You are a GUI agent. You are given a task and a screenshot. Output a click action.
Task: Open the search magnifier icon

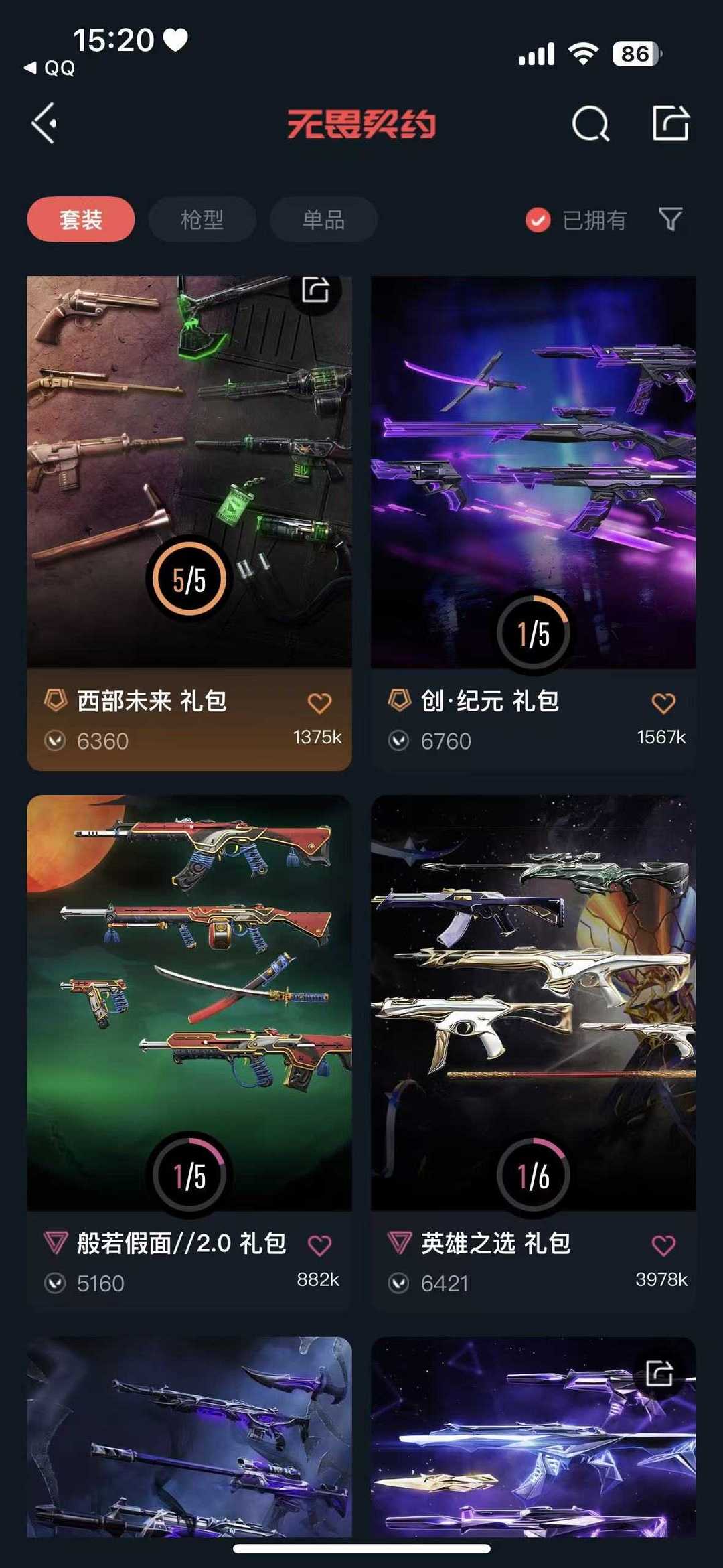point(590,124)
